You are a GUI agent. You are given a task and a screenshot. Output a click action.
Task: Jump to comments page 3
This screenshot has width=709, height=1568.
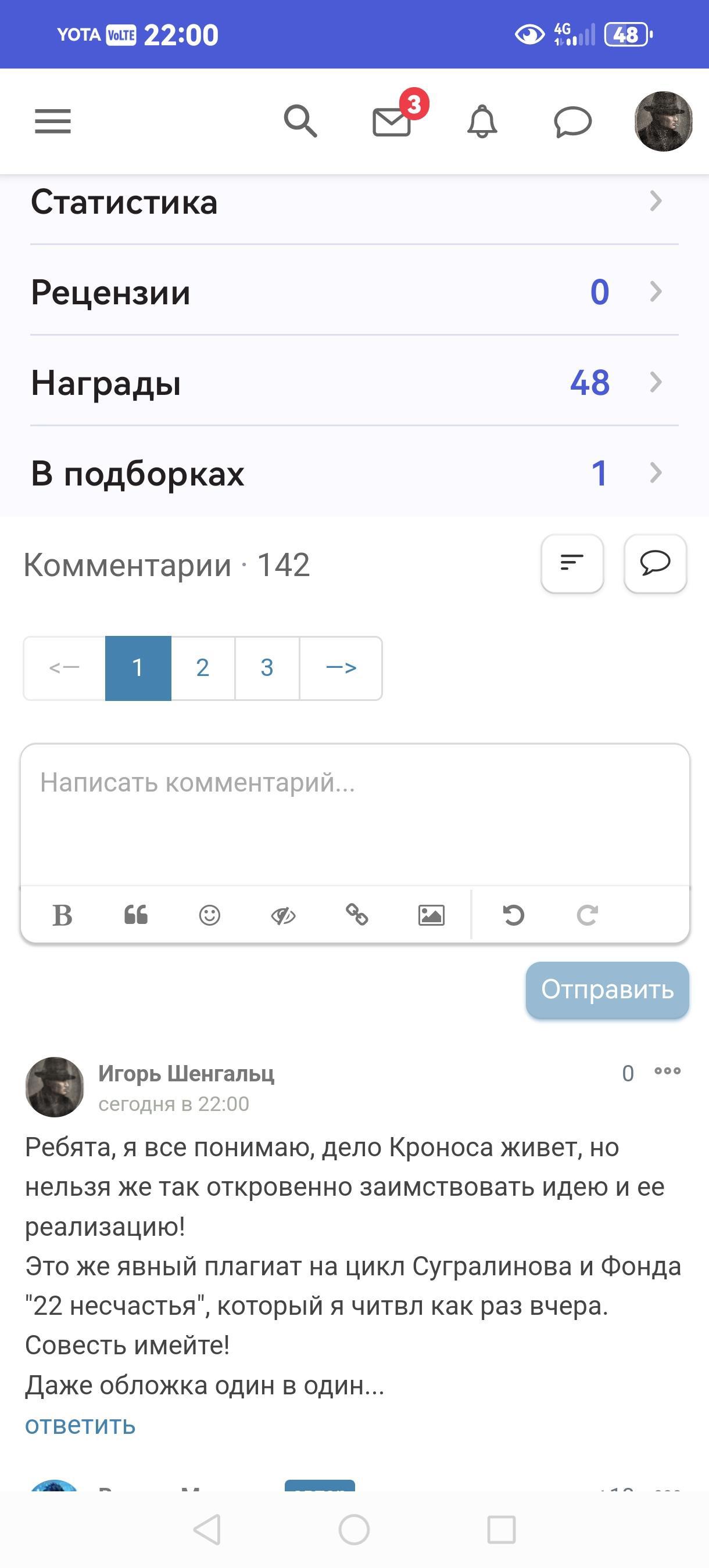point(267,668)
